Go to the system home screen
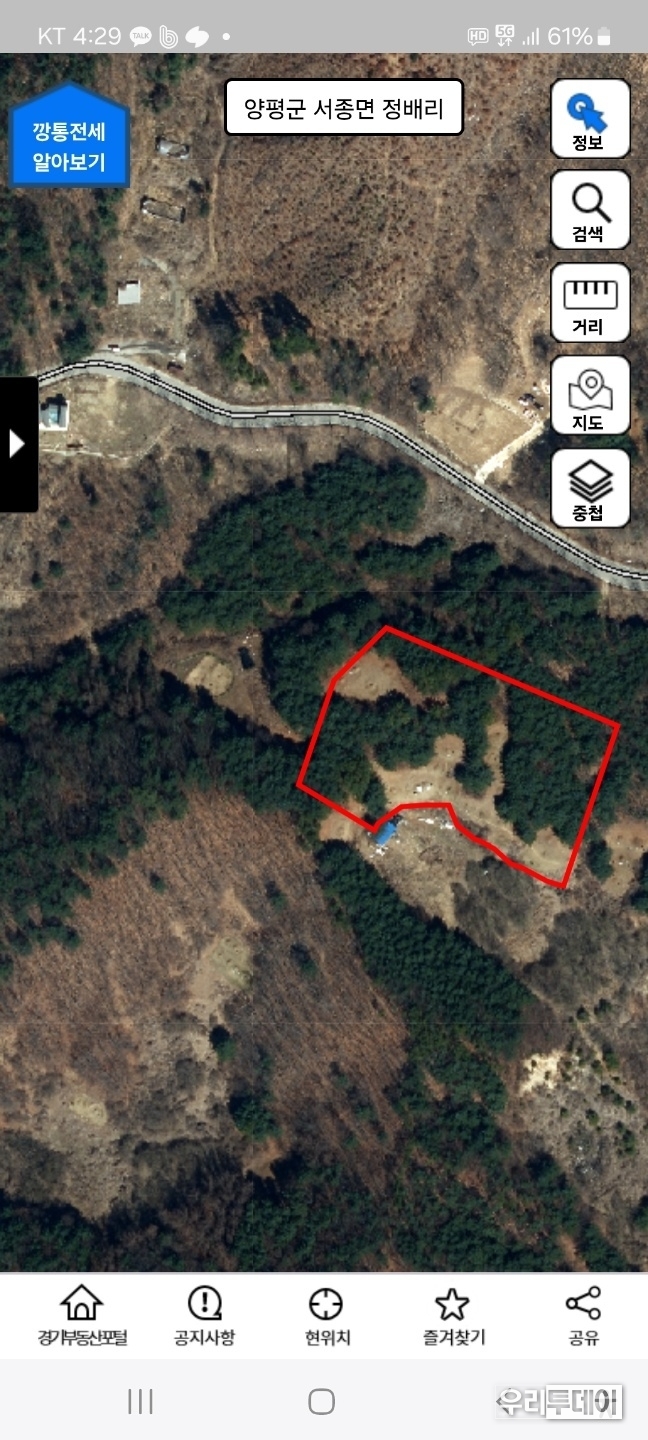Screen dimensions: 648x1440 322,1401
